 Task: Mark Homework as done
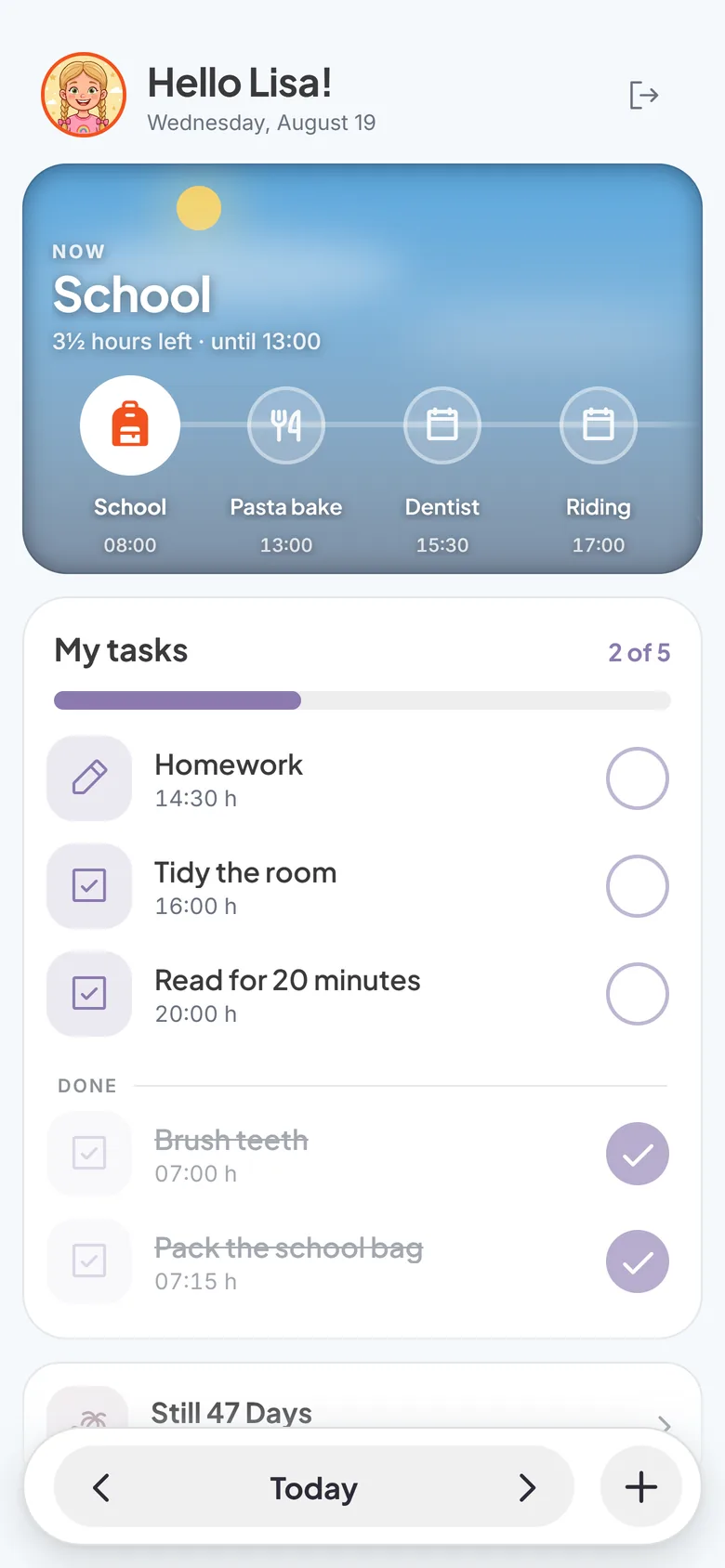tap(638, 778)
